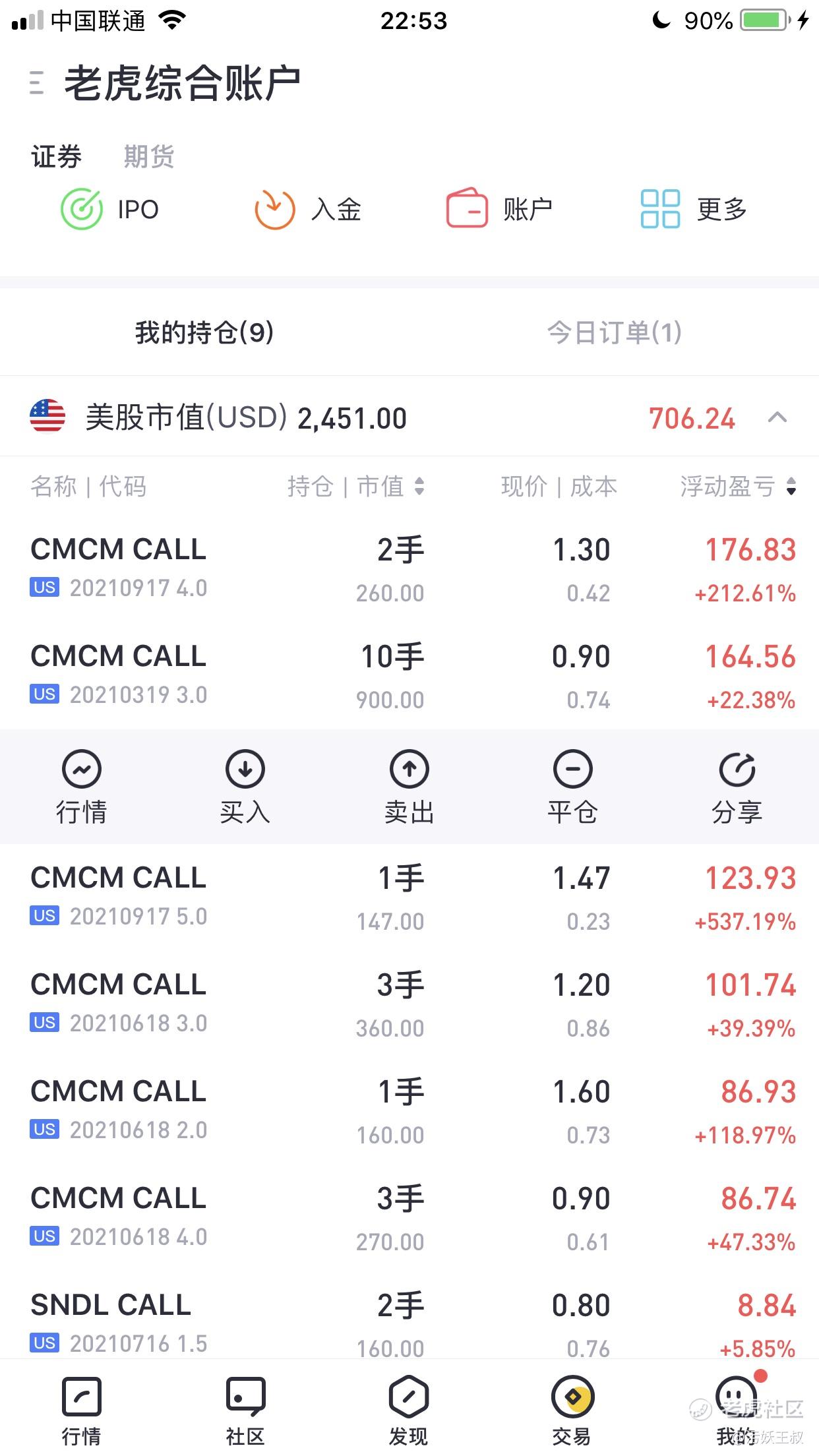Tap 买入 to buy more

(245, 787)
